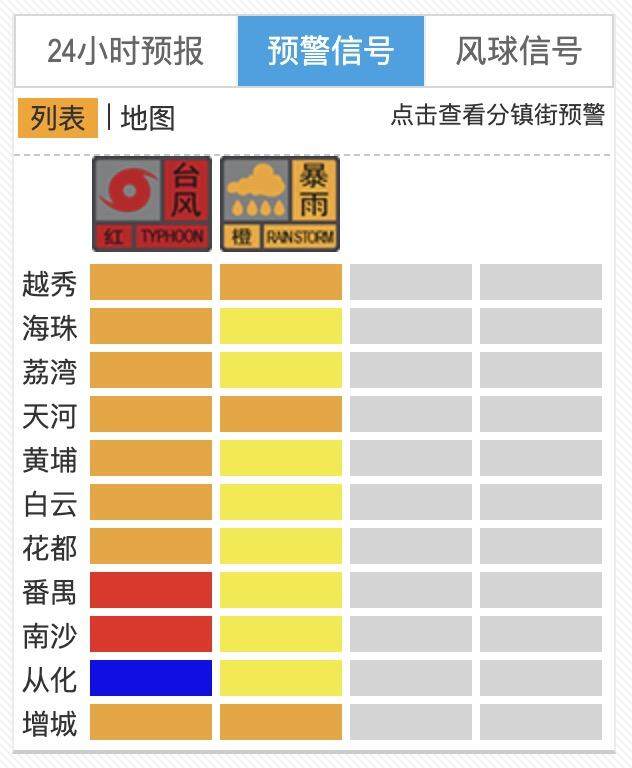Open the 风球信号 tab
Image resolution: width=632 pixels, height=768 pixels.
518,51
